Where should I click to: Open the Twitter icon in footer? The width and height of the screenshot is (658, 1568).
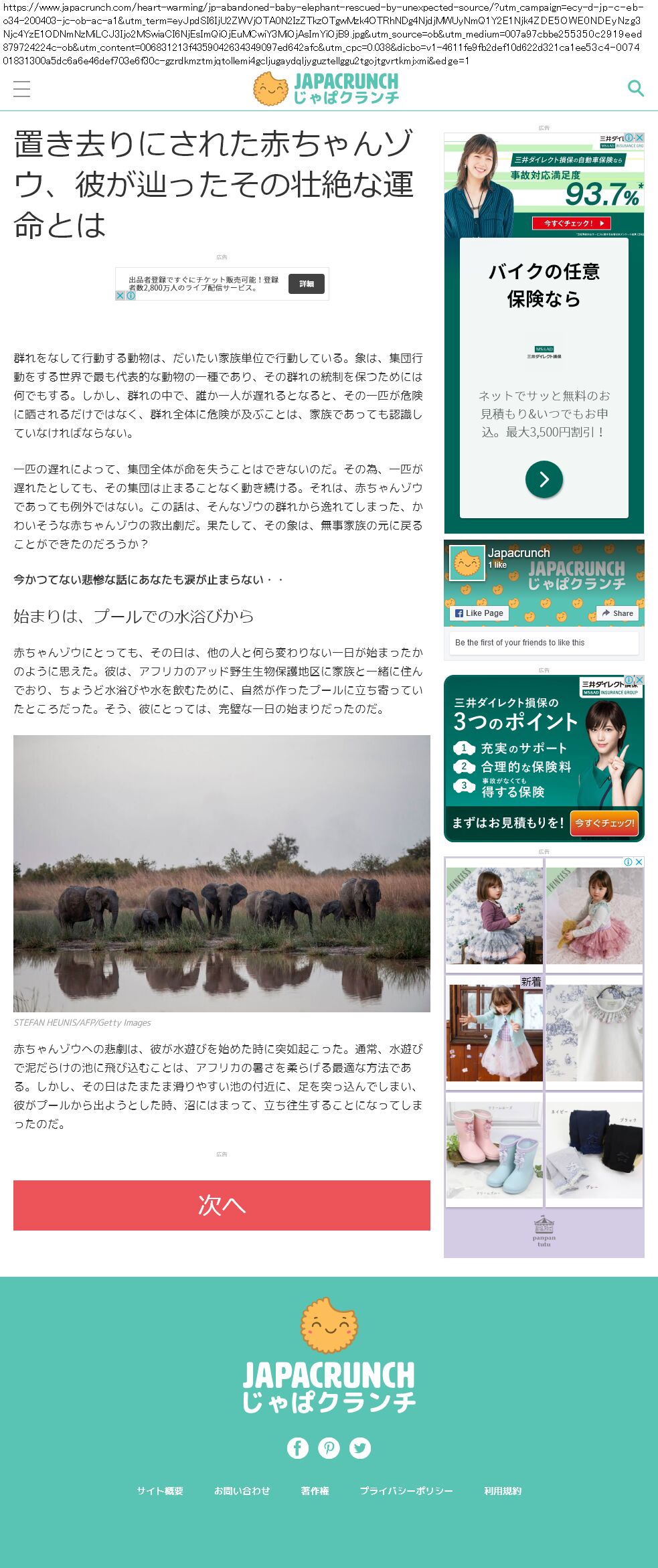360,1447
